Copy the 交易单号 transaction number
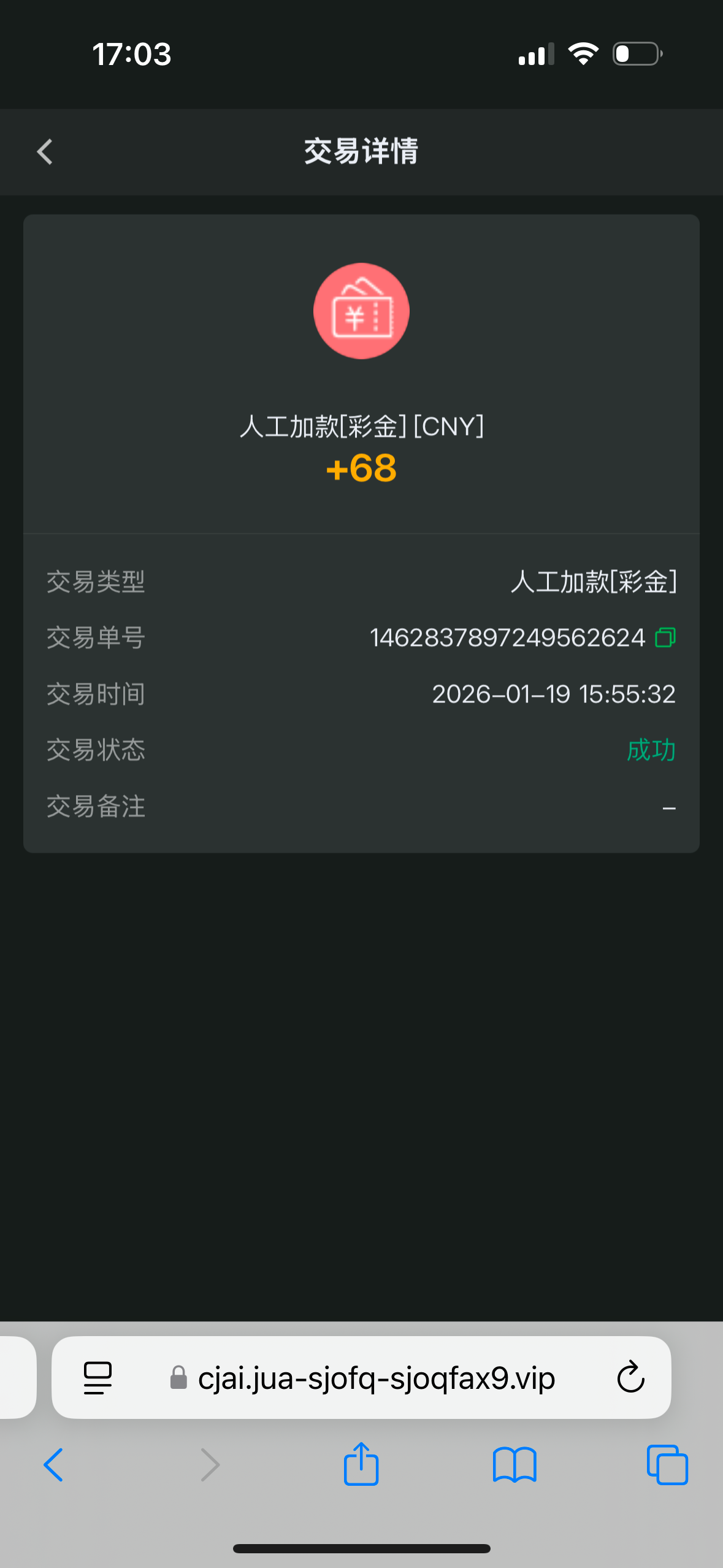723x1568 pixels. (665, 637)
